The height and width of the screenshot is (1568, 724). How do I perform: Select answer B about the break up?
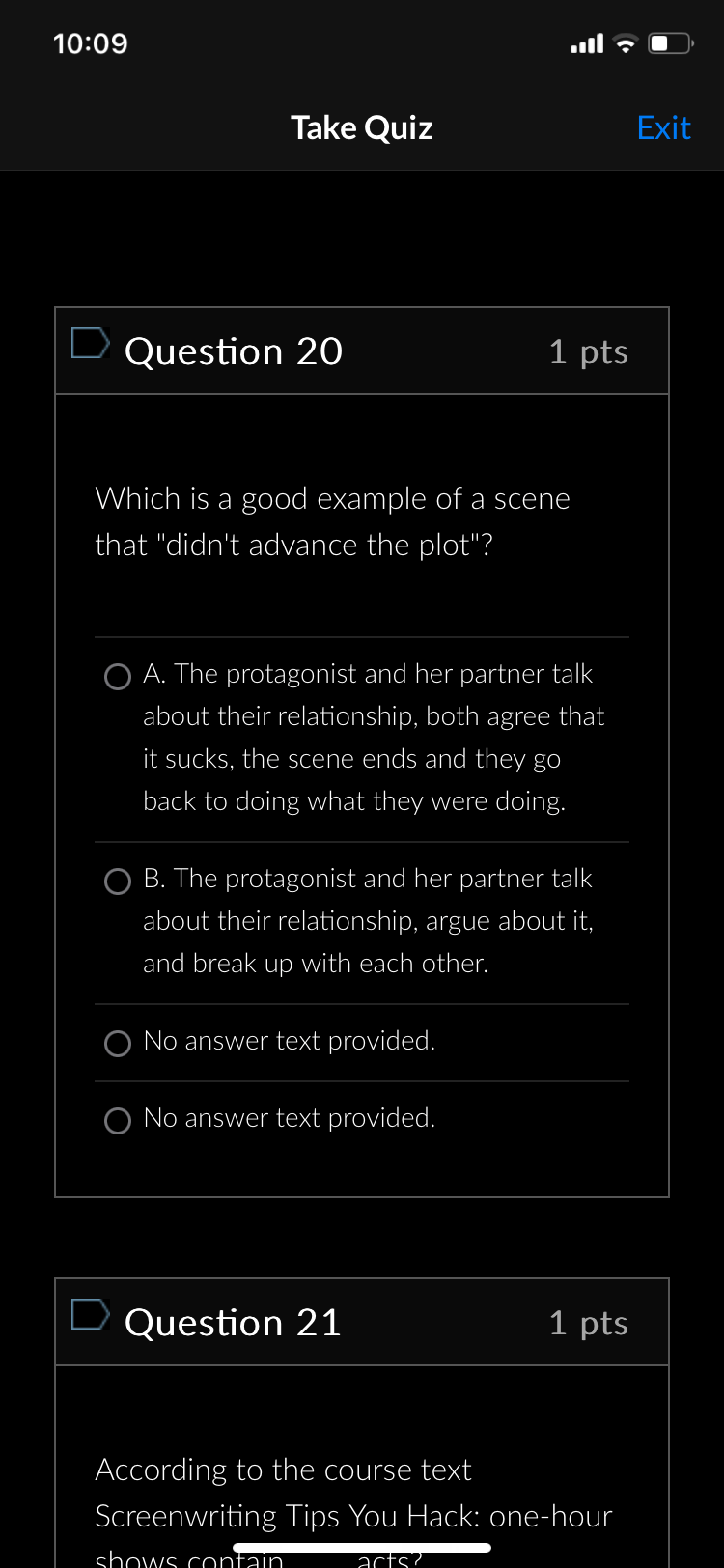tap(117, 881)
